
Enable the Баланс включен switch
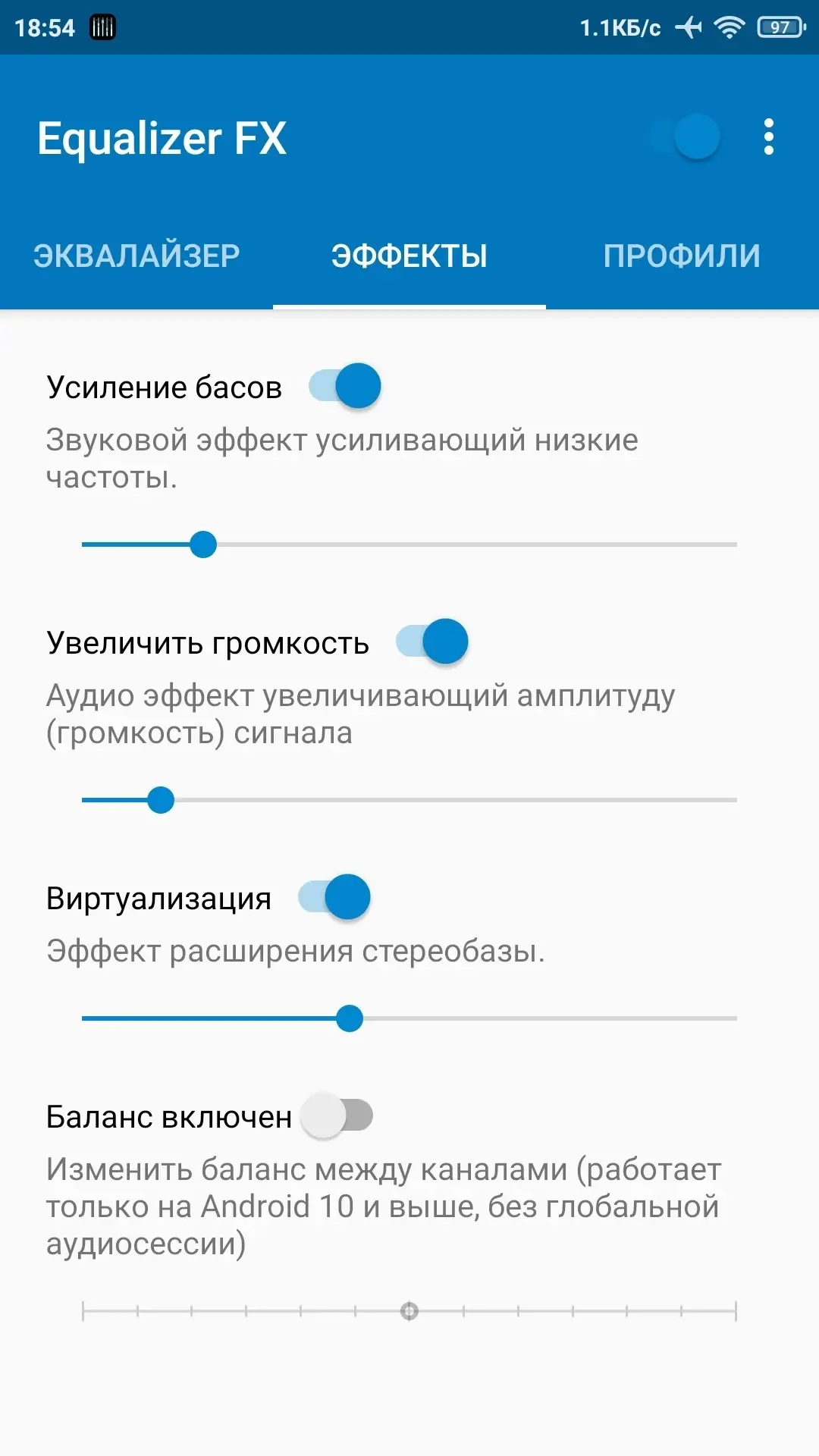tap(337, 1116)
